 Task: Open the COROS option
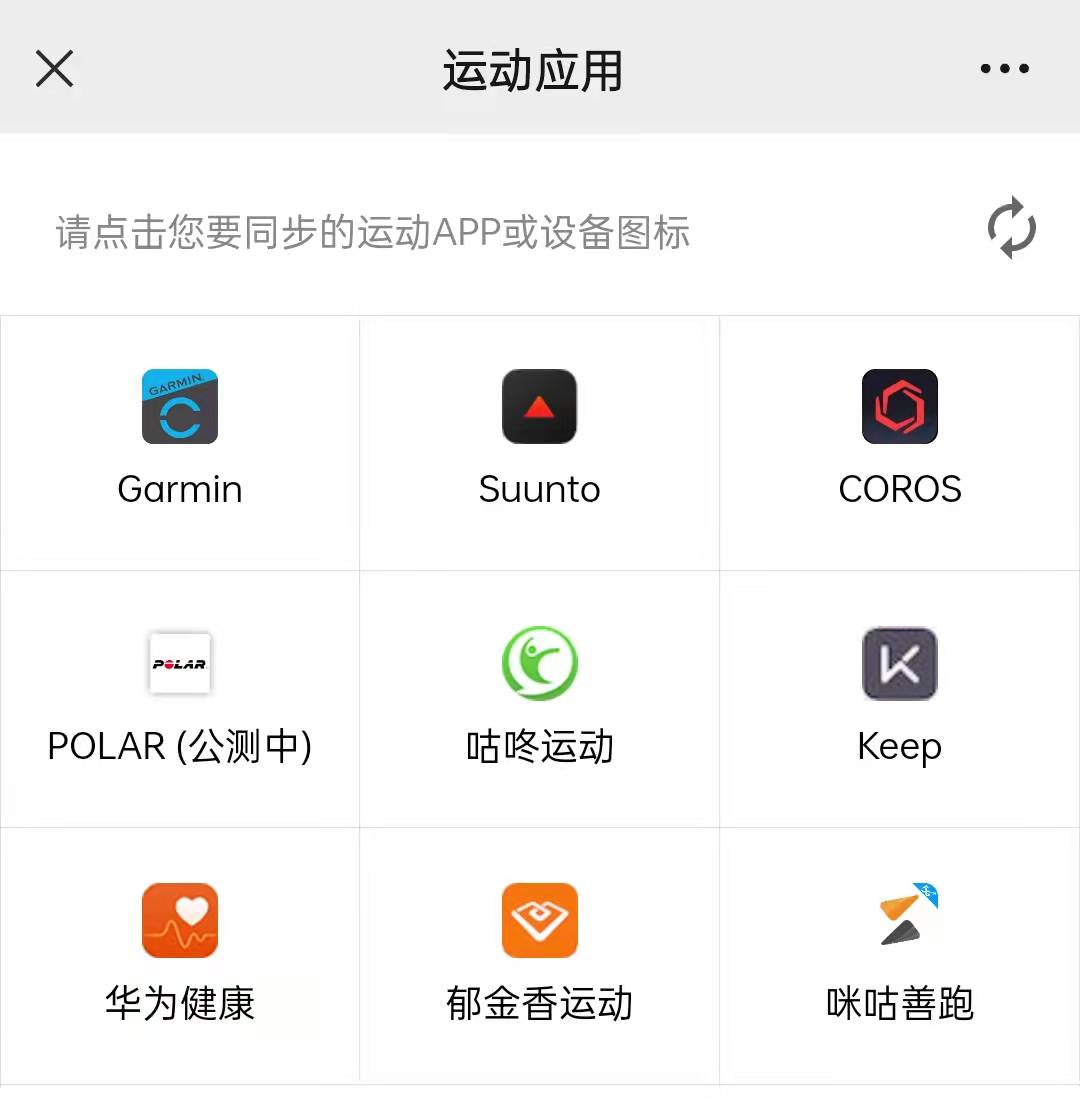tap(899, 440)
